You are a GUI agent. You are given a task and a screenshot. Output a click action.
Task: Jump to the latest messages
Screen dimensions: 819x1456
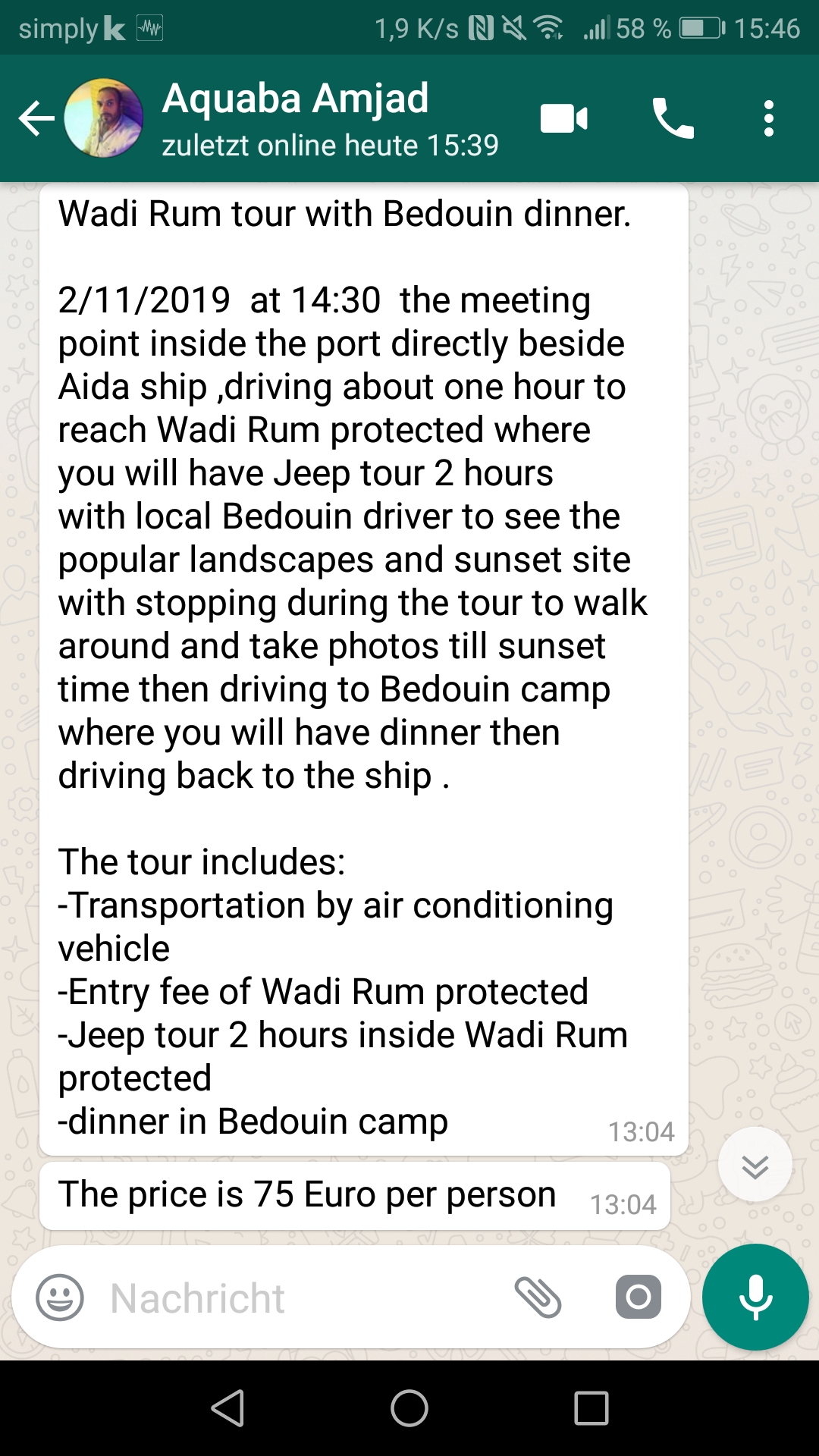755,1166
